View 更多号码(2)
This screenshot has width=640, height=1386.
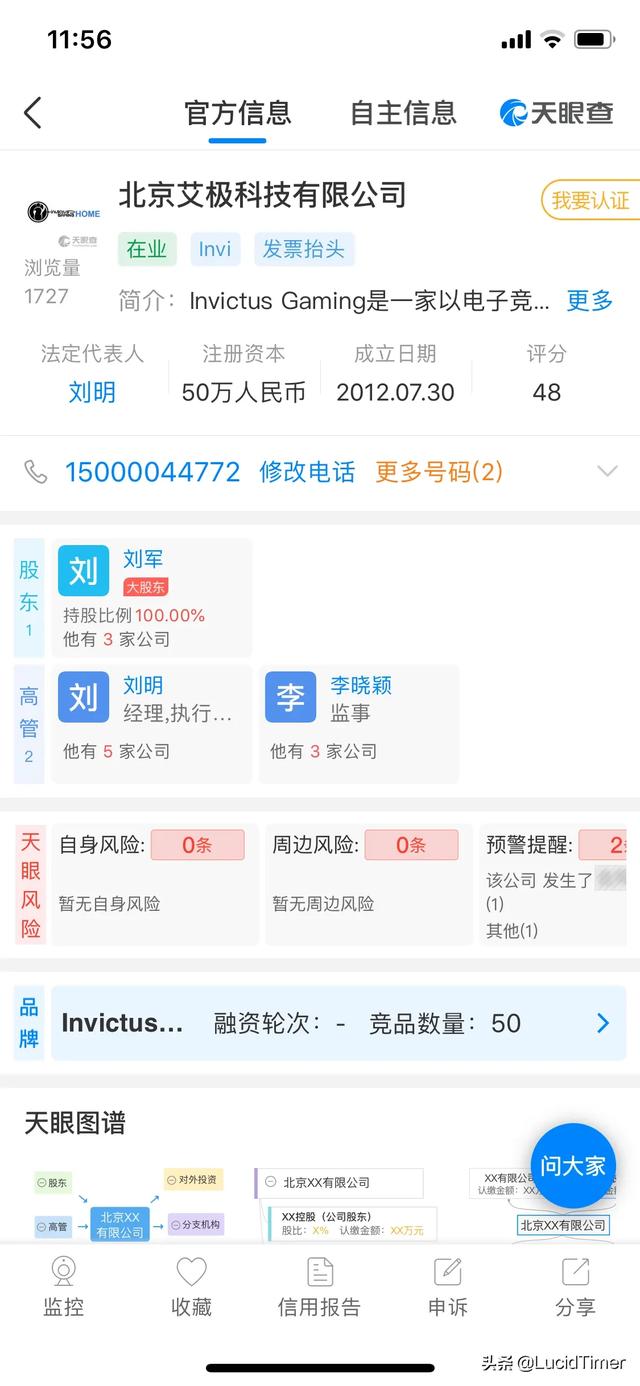pyautogui.click(x=439, y=472)
